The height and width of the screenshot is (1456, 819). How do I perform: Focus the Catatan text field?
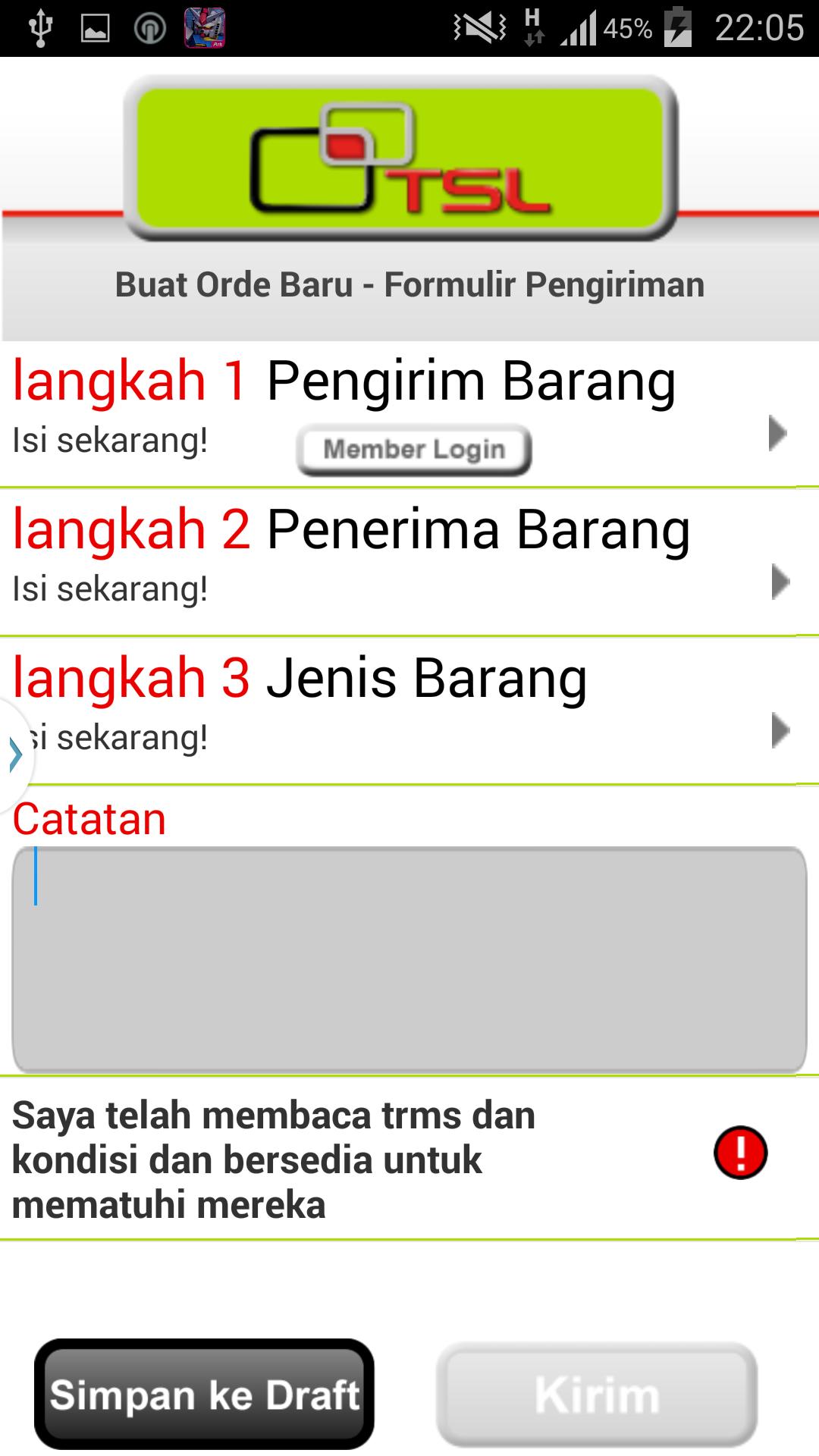(409, 959)
